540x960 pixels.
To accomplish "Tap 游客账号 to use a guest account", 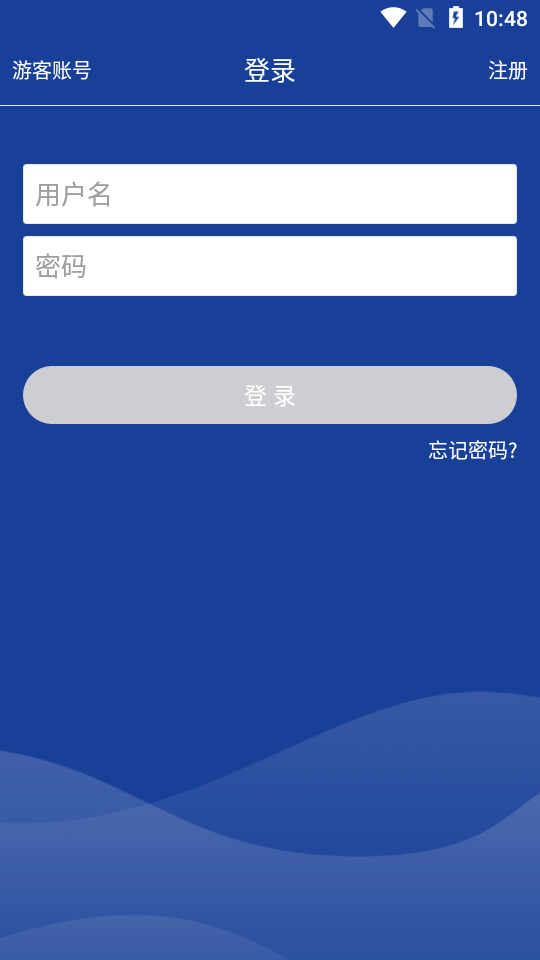I will (52, 71).
